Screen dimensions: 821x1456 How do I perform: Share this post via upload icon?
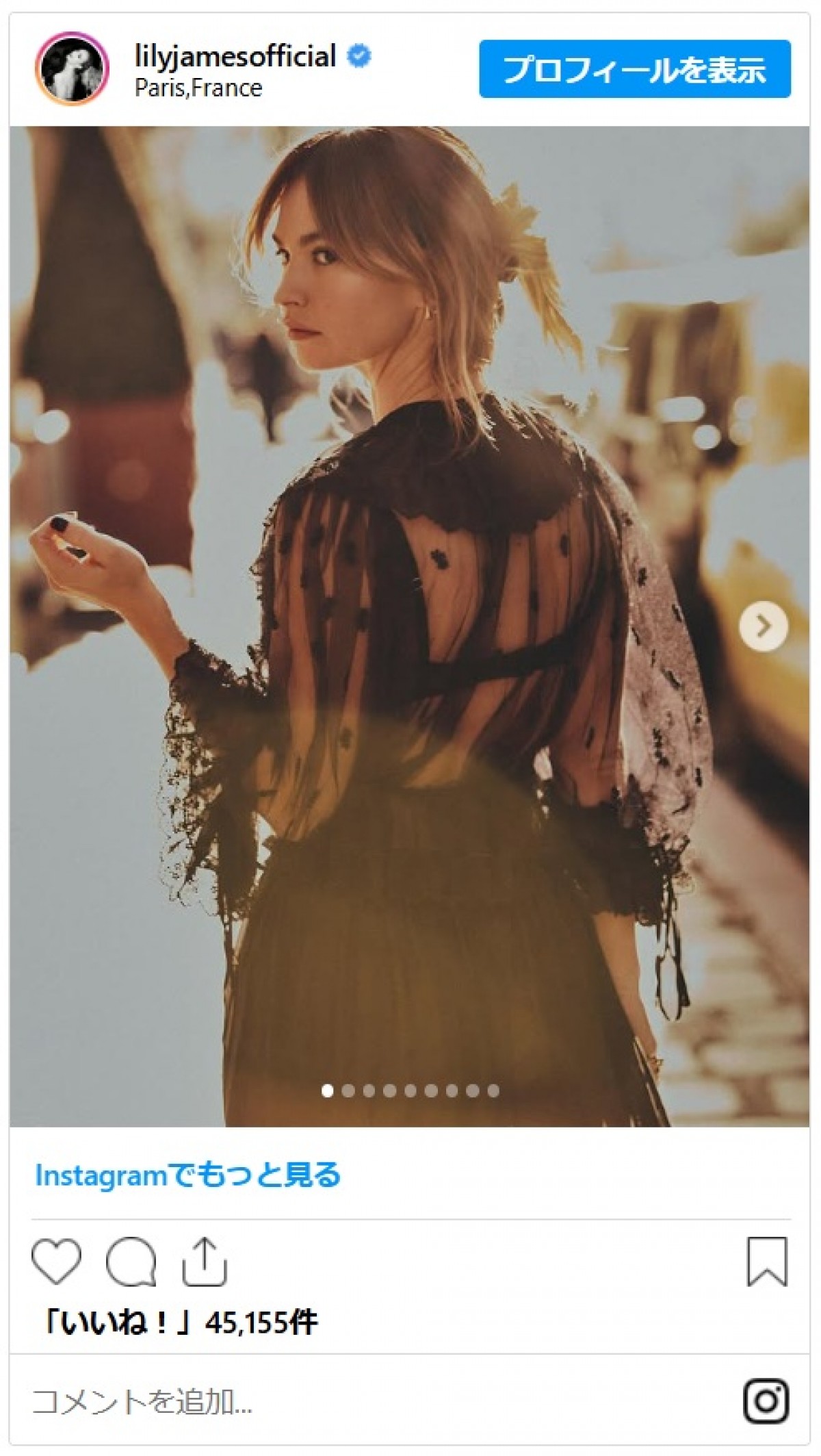(204, 1261)
